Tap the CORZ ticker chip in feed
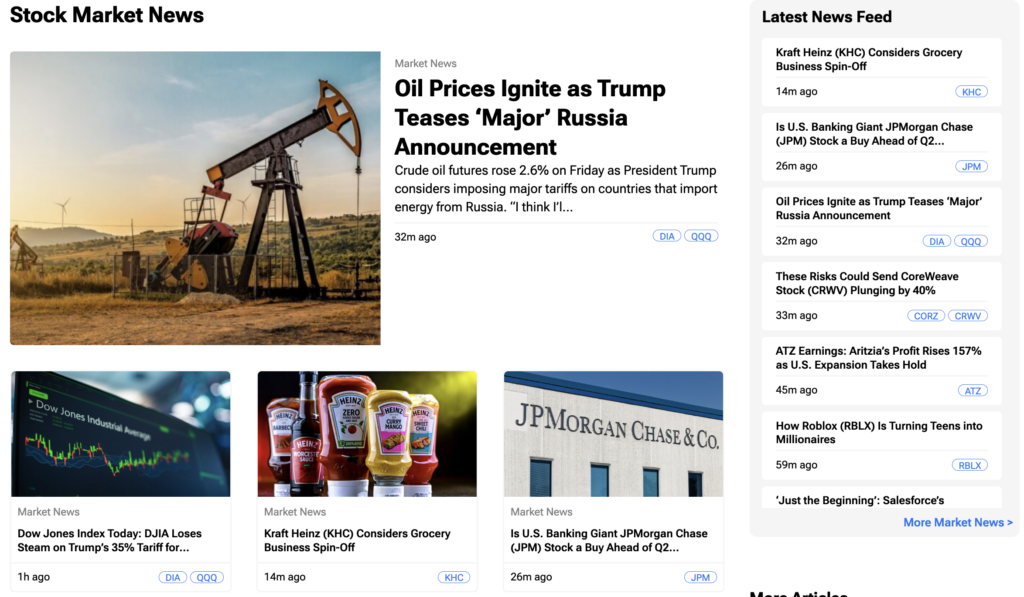Screen dimensions: 1024x597 coord(926,316)
